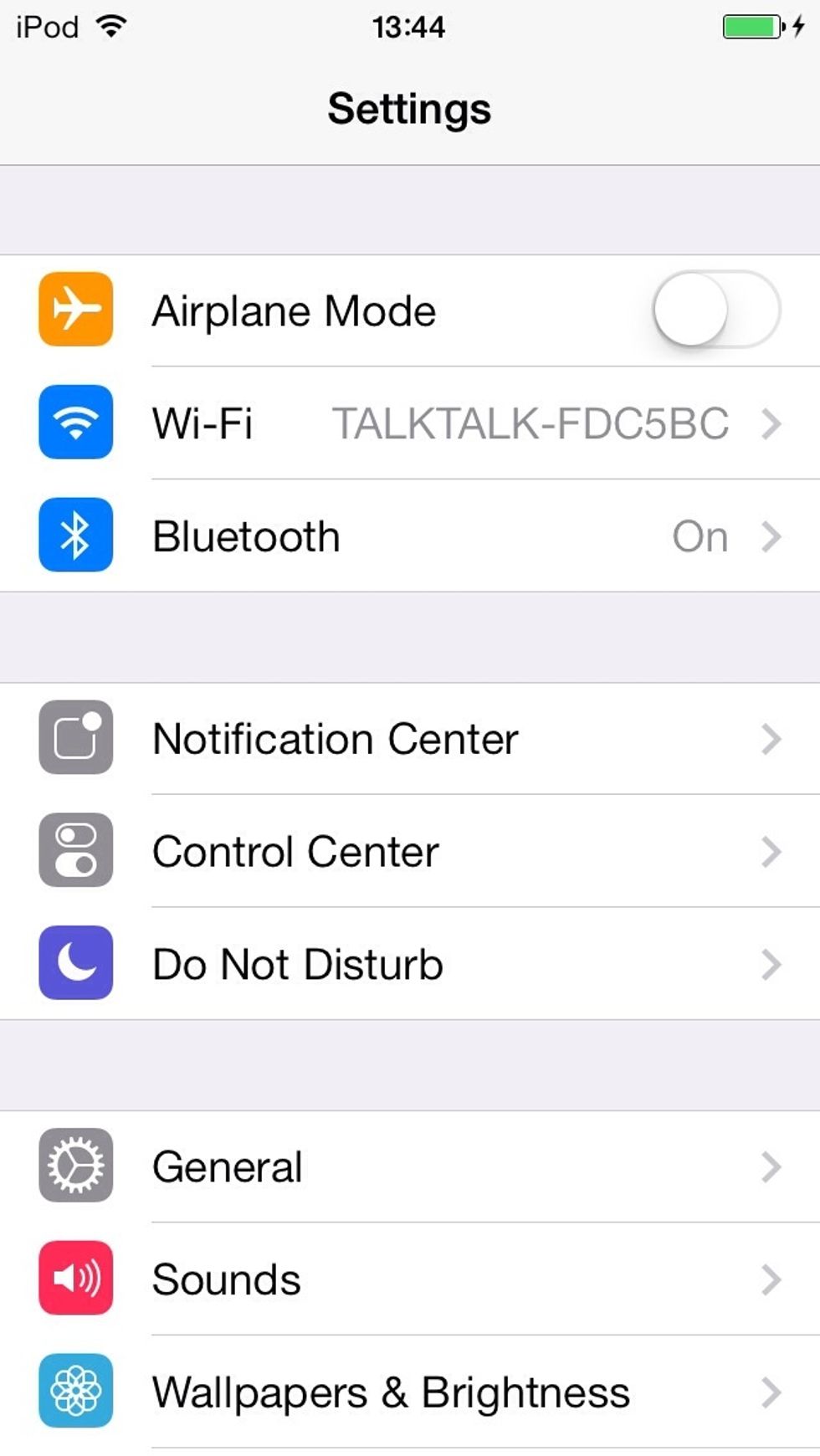820x1456 pixels.
Task: Tap the orange Airplane Mode icon
Action: pos(75,311)
